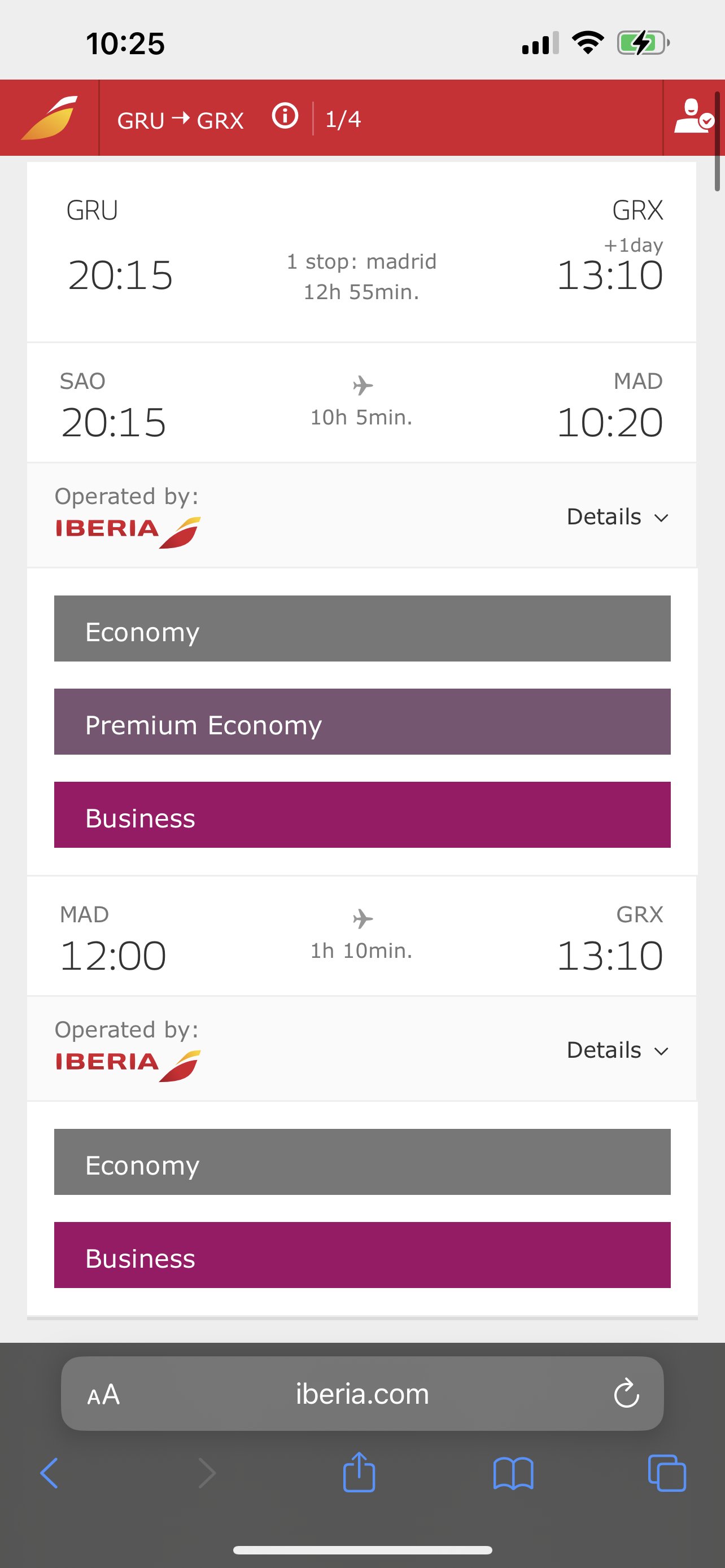Tap the iberia.com address bar
Image resolution: width=725 pixels, height=1568 pixels.
click(x=362, y=1392)
